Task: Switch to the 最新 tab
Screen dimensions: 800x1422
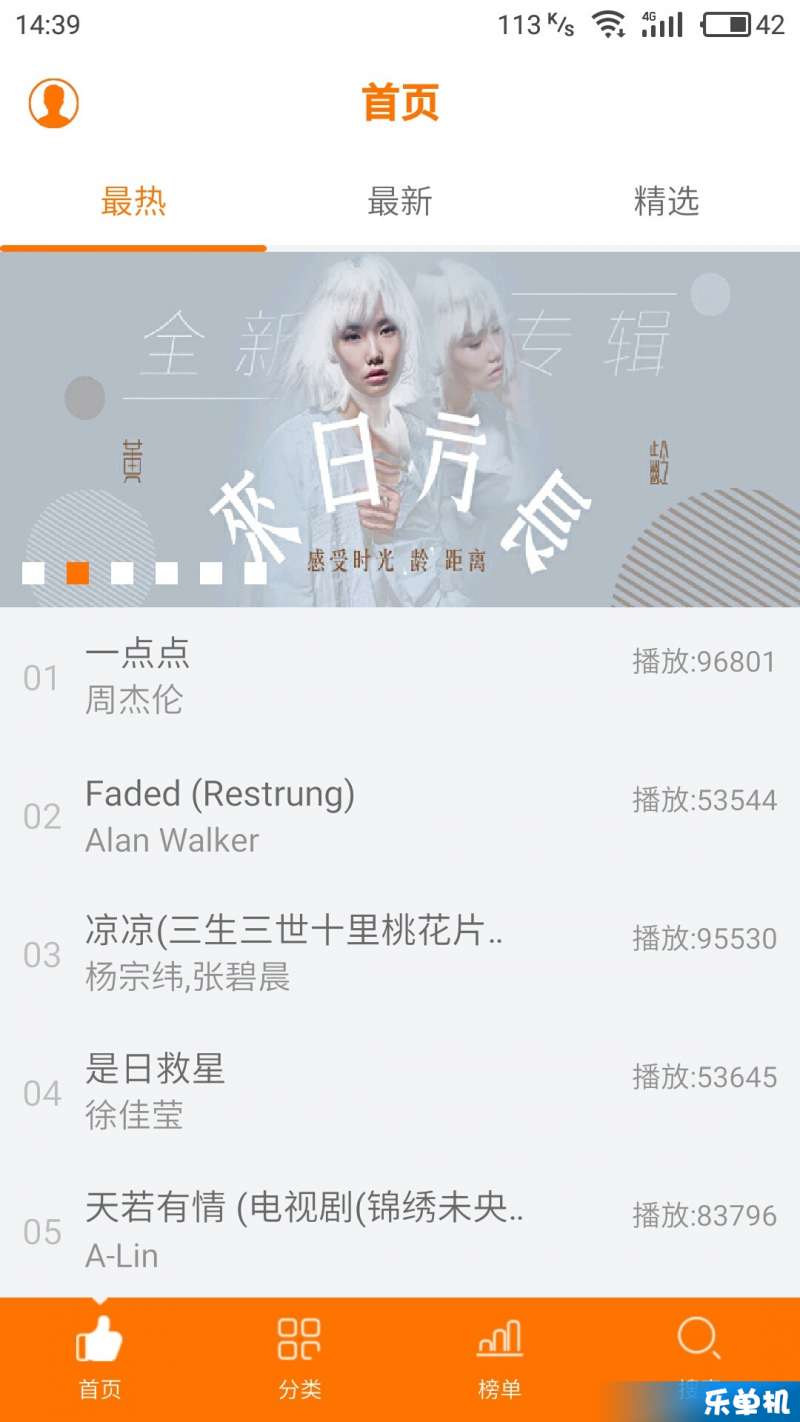Action: (x=399, y=202)
